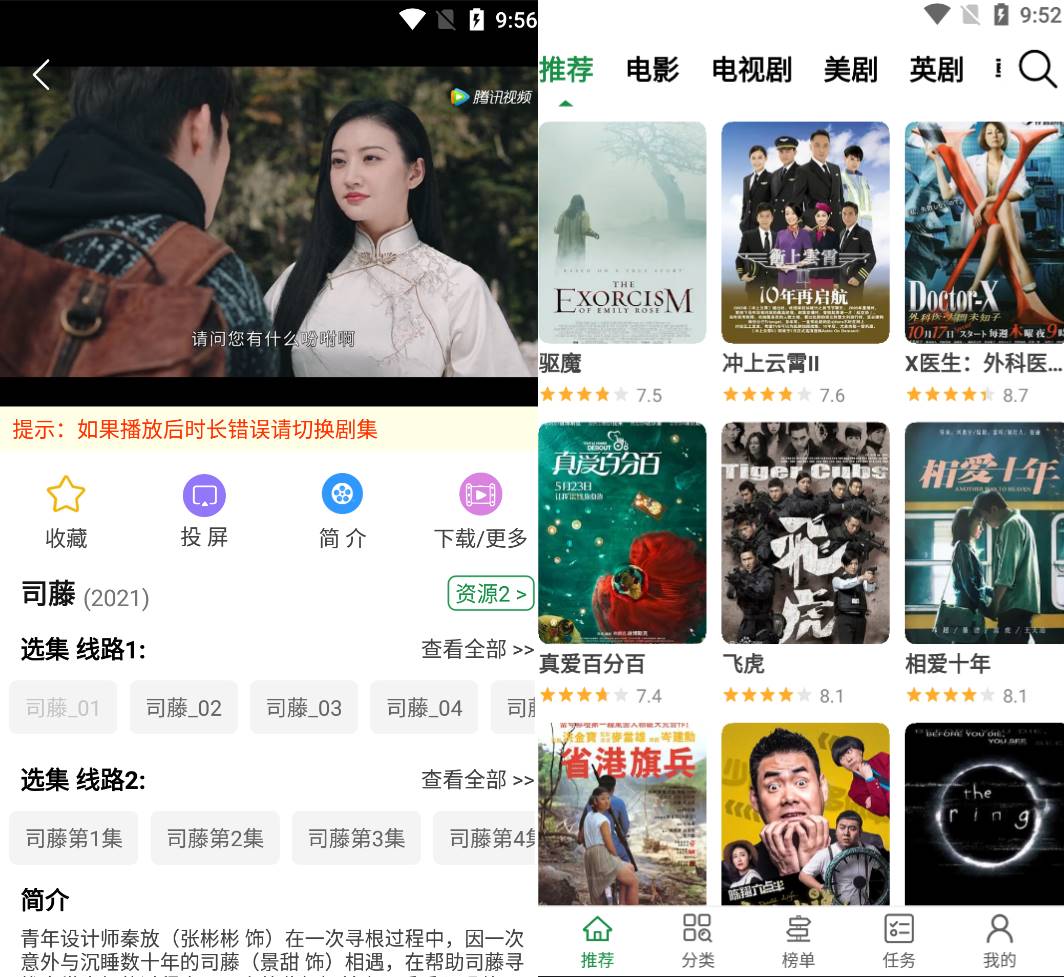View all episodes for 线路1
Viewport: 1064px width, 977px height.
(477, 650)
